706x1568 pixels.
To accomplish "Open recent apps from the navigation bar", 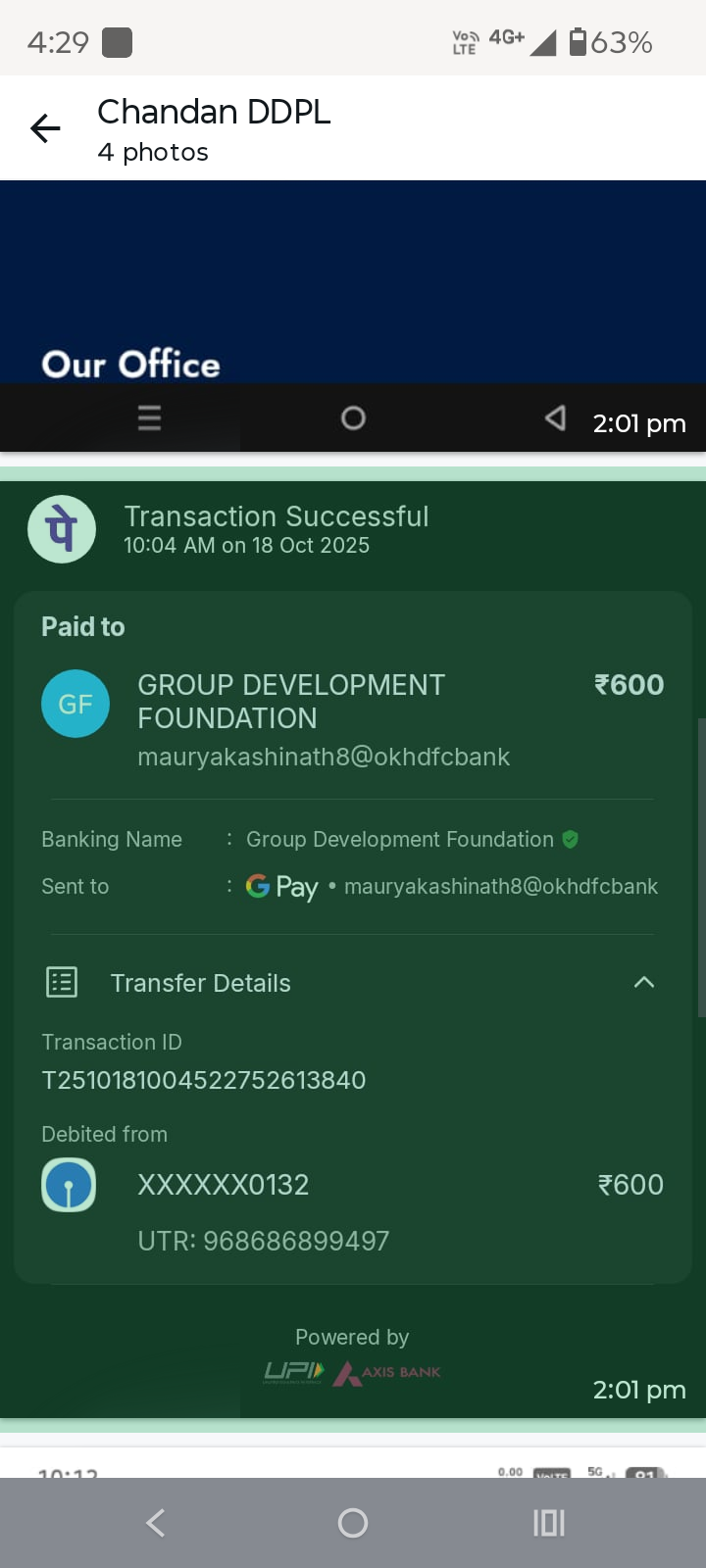I will [x=548, y=1523].
